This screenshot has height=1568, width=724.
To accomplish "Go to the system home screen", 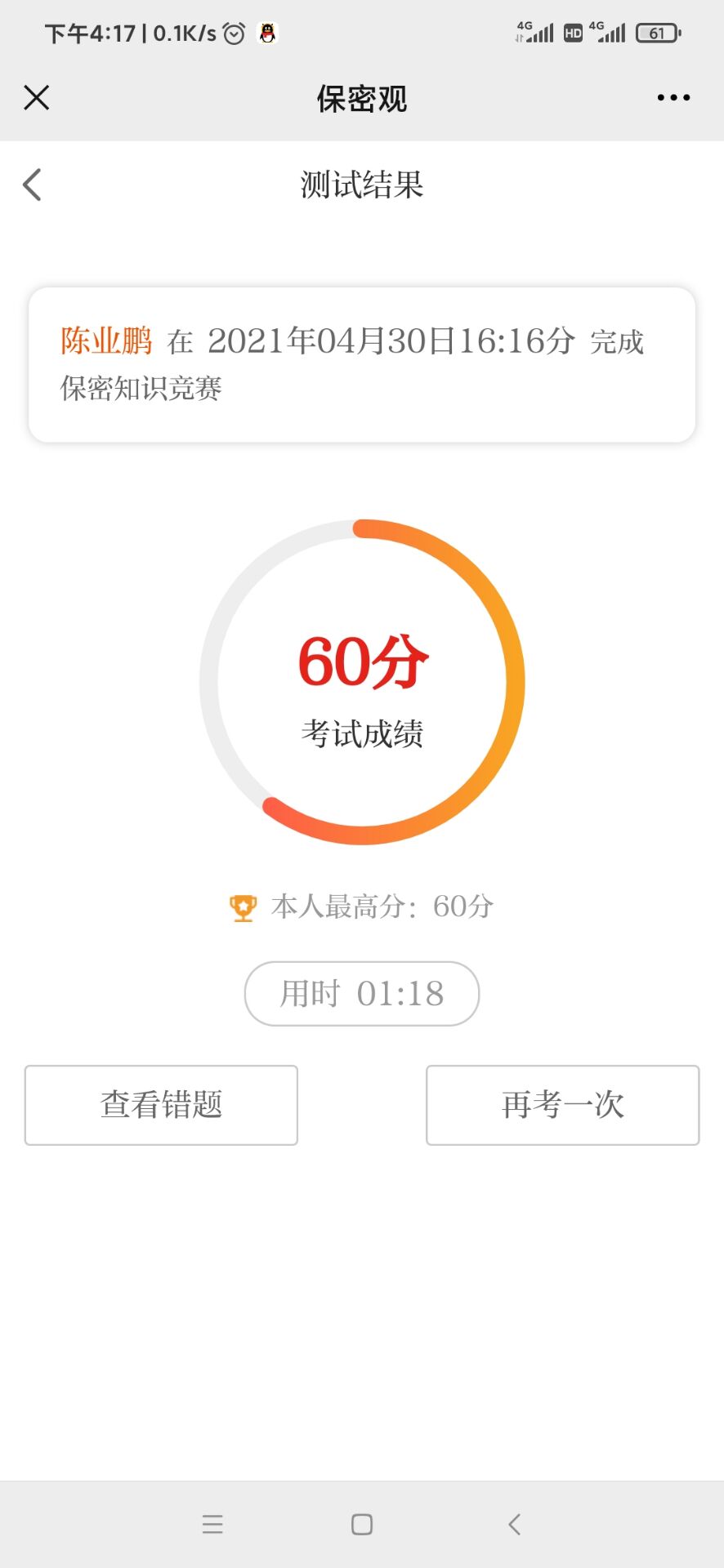I will [x=362, y=1524].
